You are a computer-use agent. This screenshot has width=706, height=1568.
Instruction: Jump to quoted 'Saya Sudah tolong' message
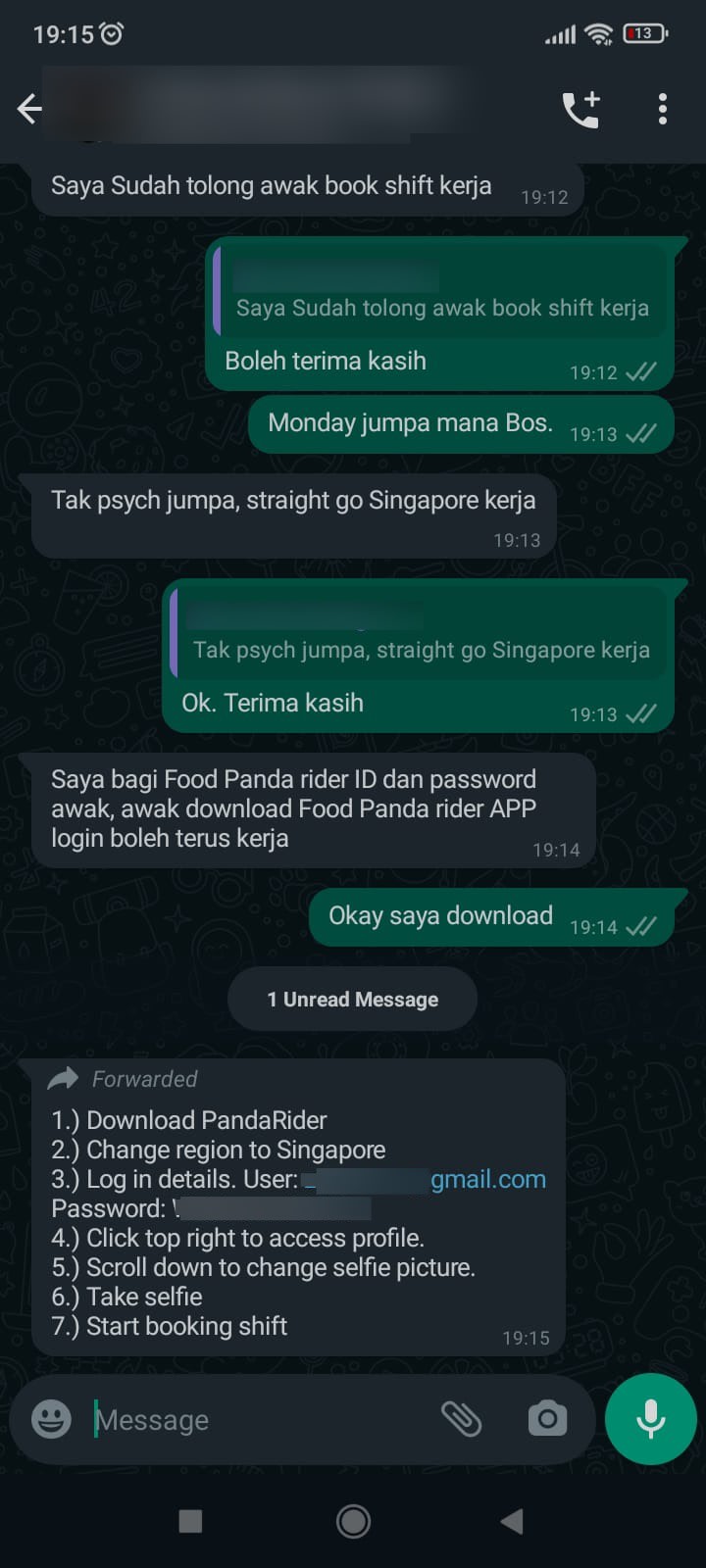(x=440, y=290)
